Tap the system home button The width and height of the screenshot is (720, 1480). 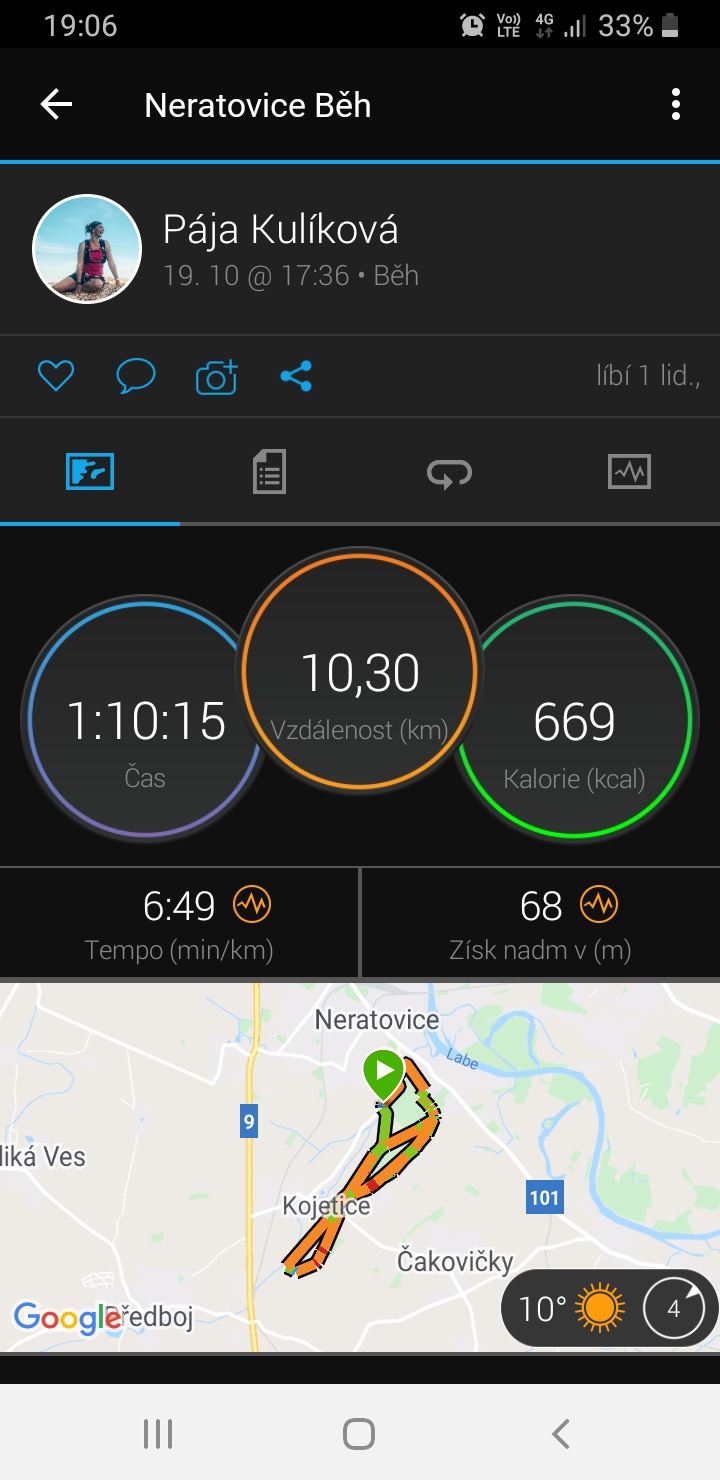(x=359, y=1434)
